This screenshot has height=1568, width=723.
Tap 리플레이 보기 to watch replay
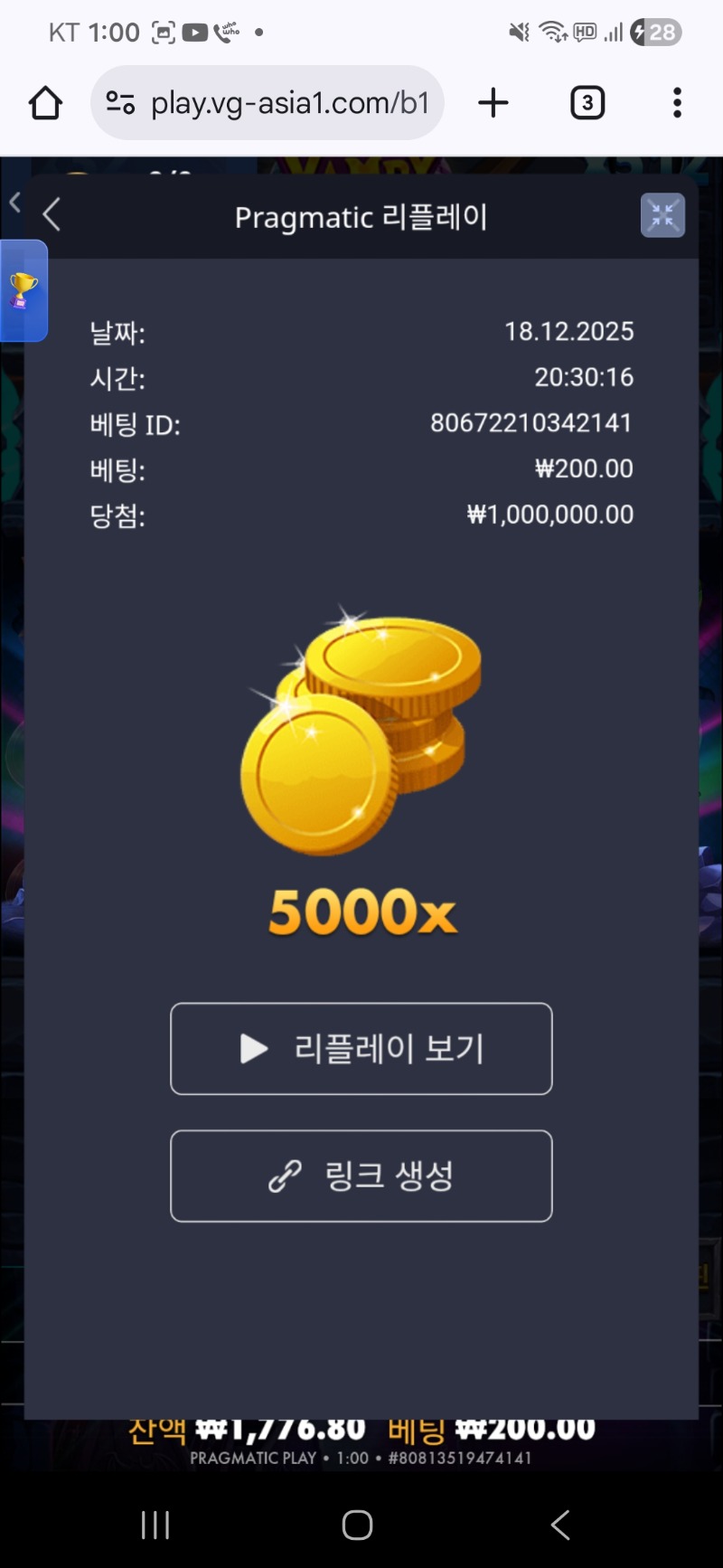[x=361, y=1048]
